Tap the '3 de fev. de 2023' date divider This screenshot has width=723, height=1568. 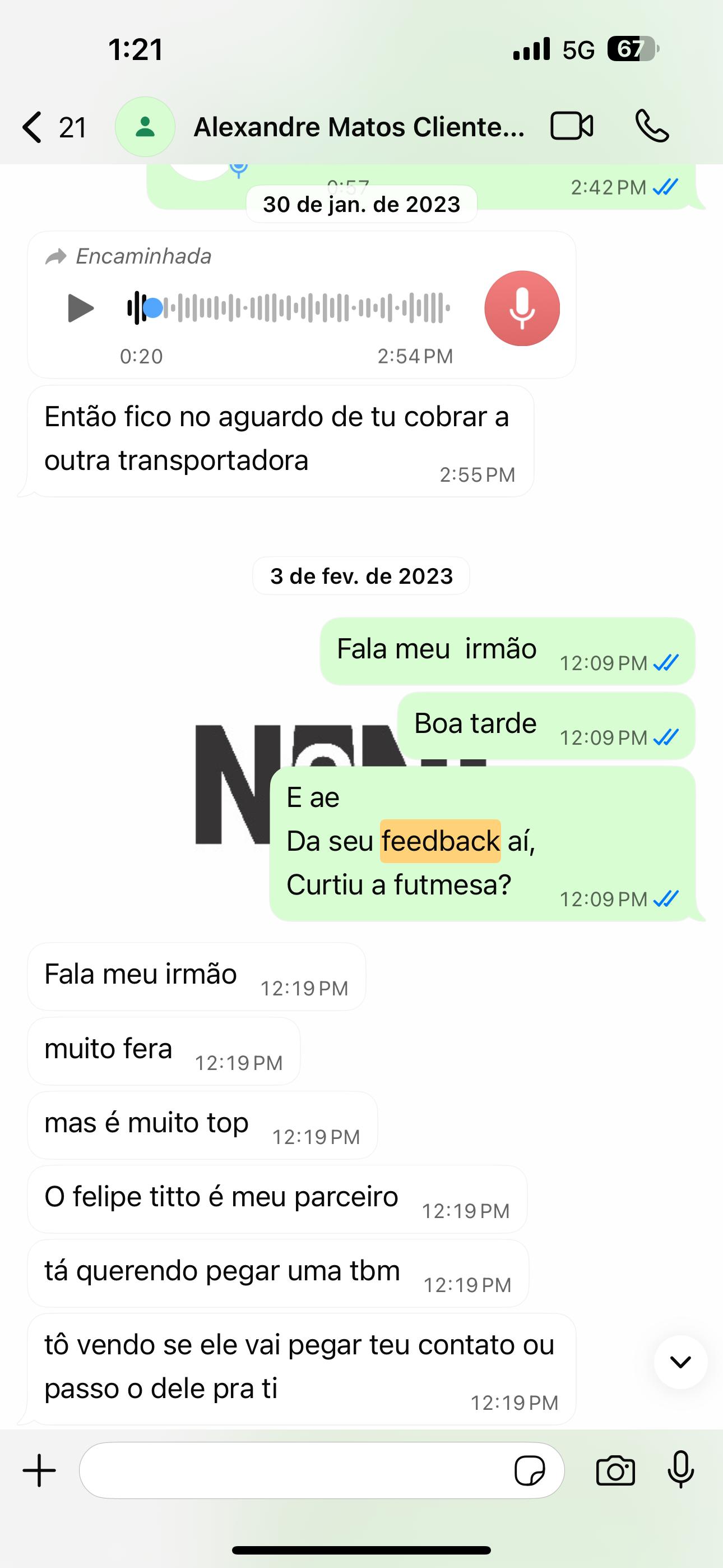point(361,576)
